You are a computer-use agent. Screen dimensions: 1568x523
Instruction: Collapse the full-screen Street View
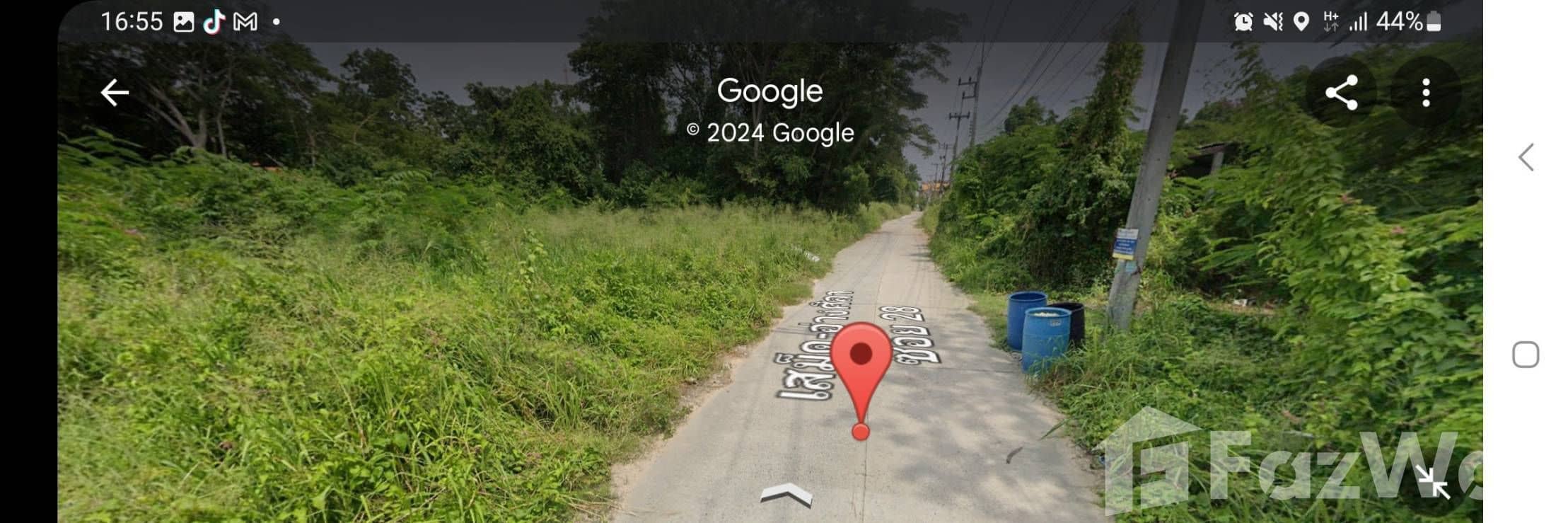coord(1432,483)
